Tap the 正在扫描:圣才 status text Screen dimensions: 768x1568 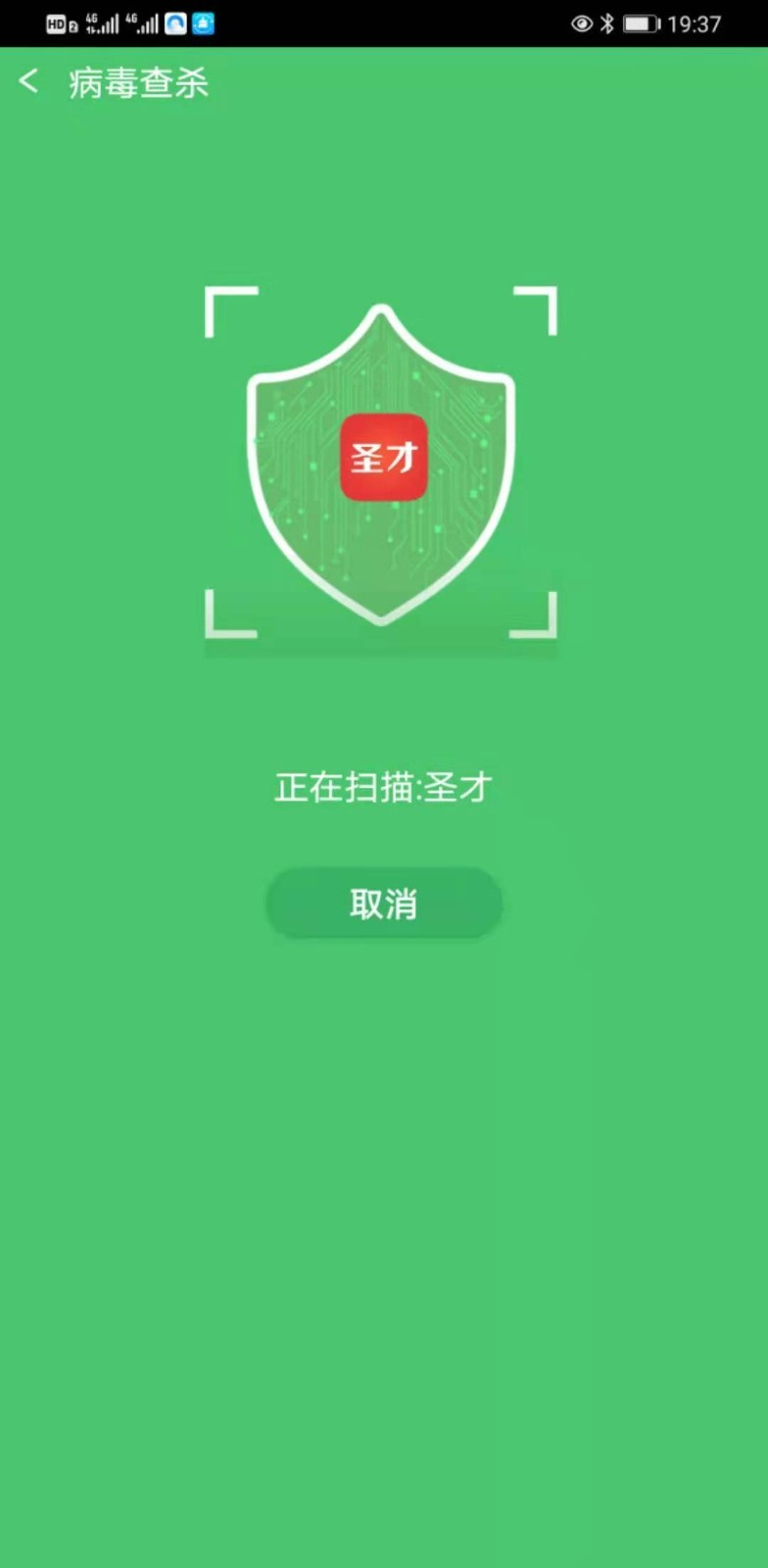(x=383, y=787)
